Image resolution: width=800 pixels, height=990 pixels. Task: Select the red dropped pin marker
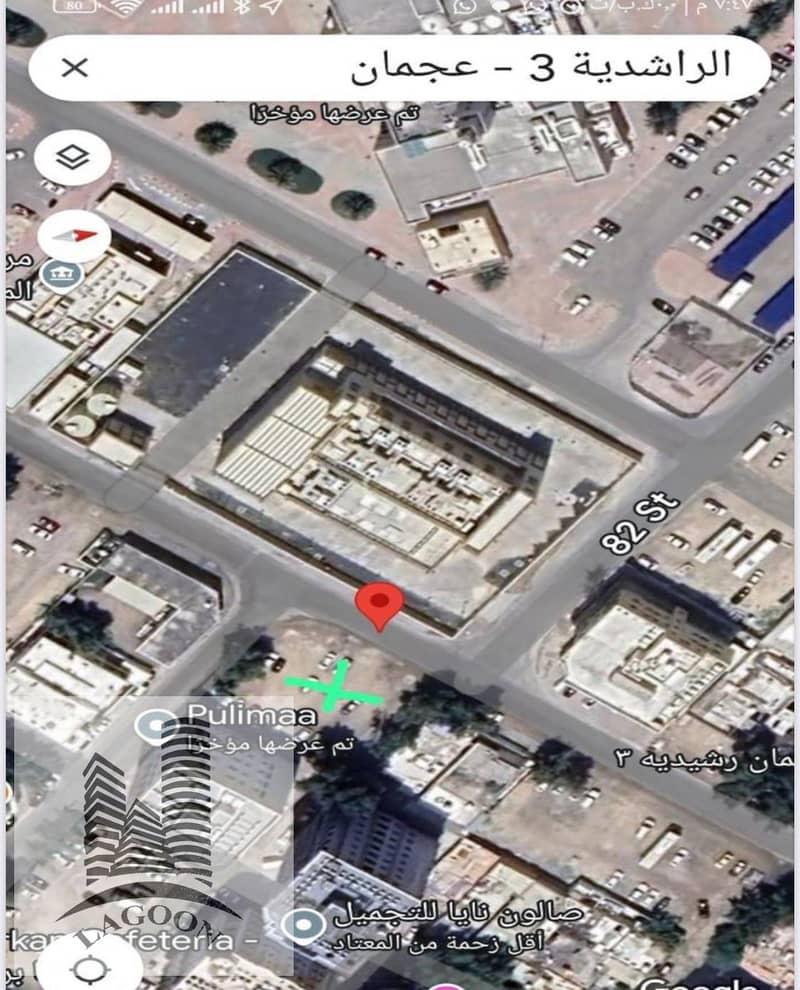380,605
